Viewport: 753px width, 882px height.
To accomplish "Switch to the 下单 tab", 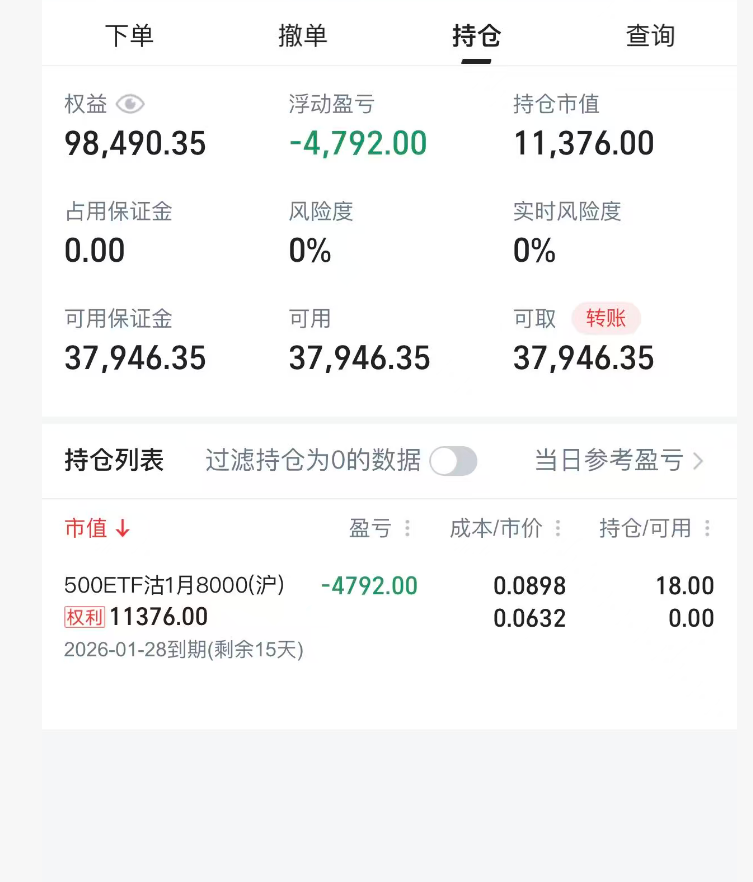I will tap(129, 36).
